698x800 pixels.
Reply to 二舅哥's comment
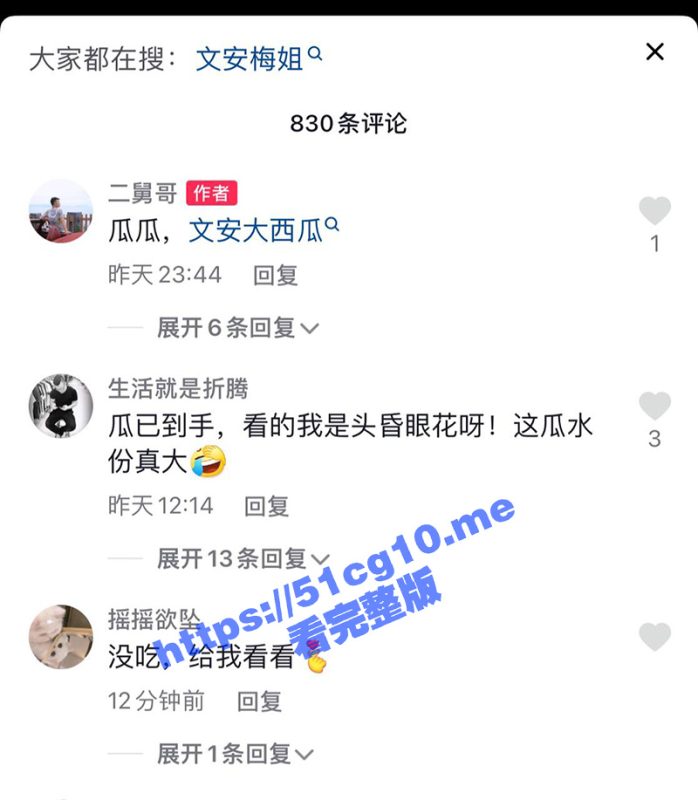pos(275,275)
